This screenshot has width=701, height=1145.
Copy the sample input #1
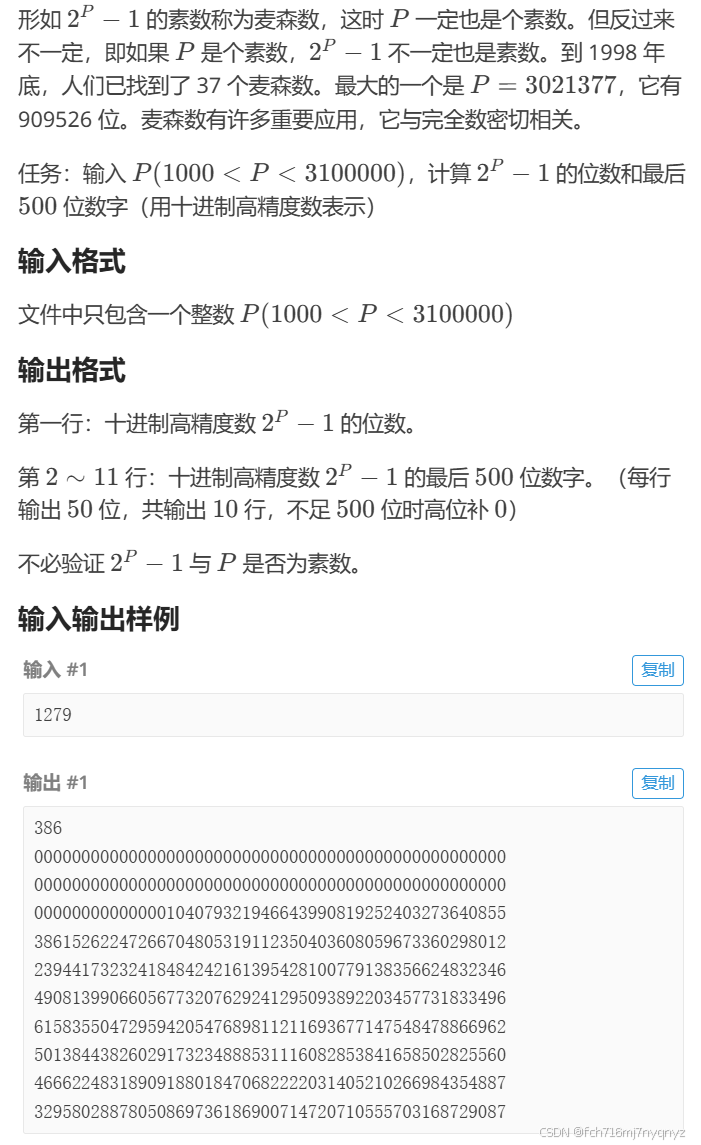click(x=657, y=670)
